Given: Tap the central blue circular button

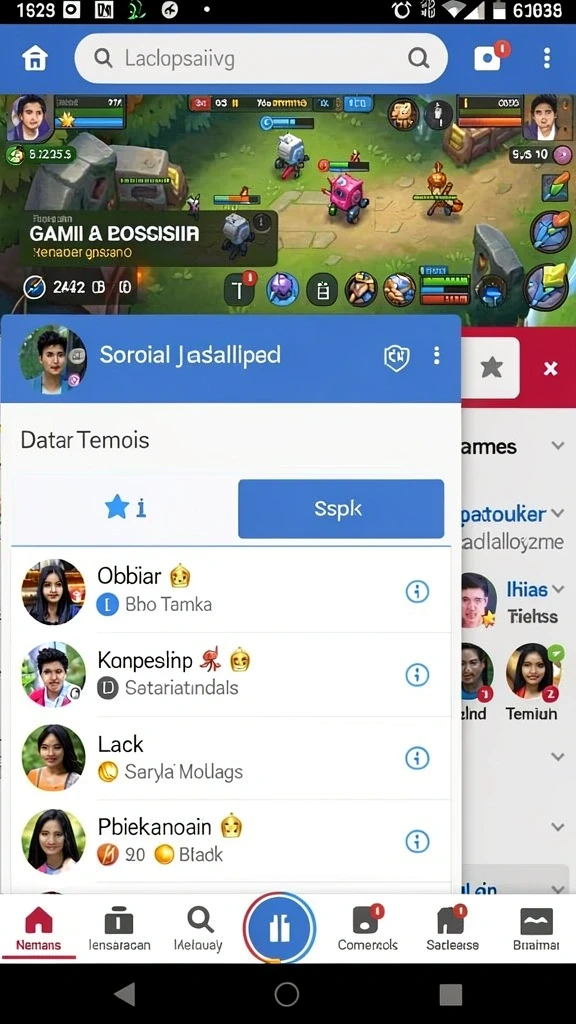Looking at the screenshot, I should (280, 927).
